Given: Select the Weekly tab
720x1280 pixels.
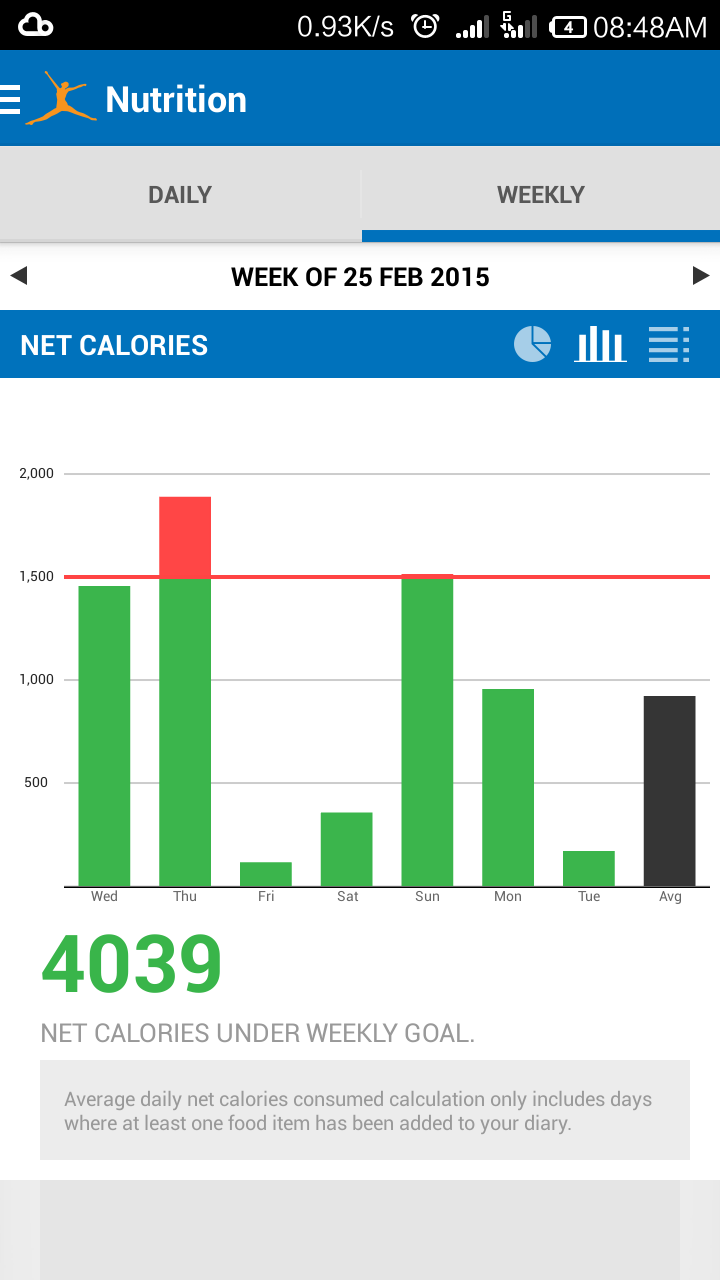Looking at the screenshot, I should coord(541,195).
